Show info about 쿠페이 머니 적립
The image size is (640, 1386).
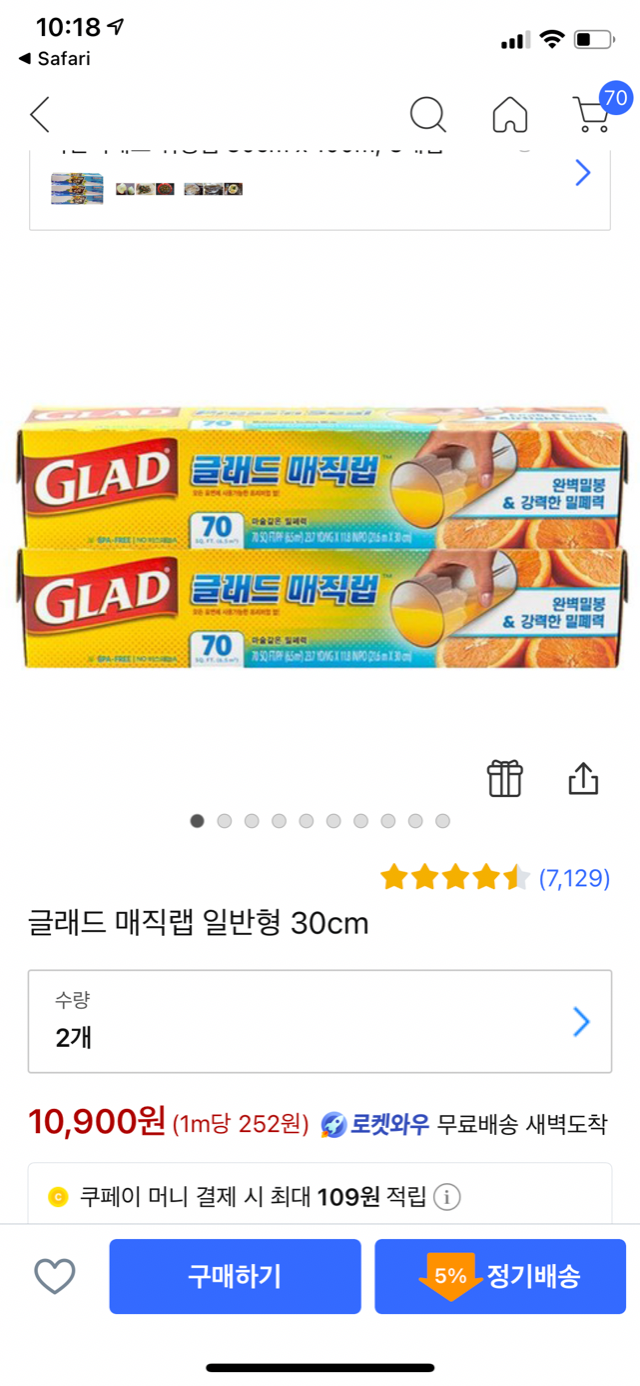(x=447, y=1197)
